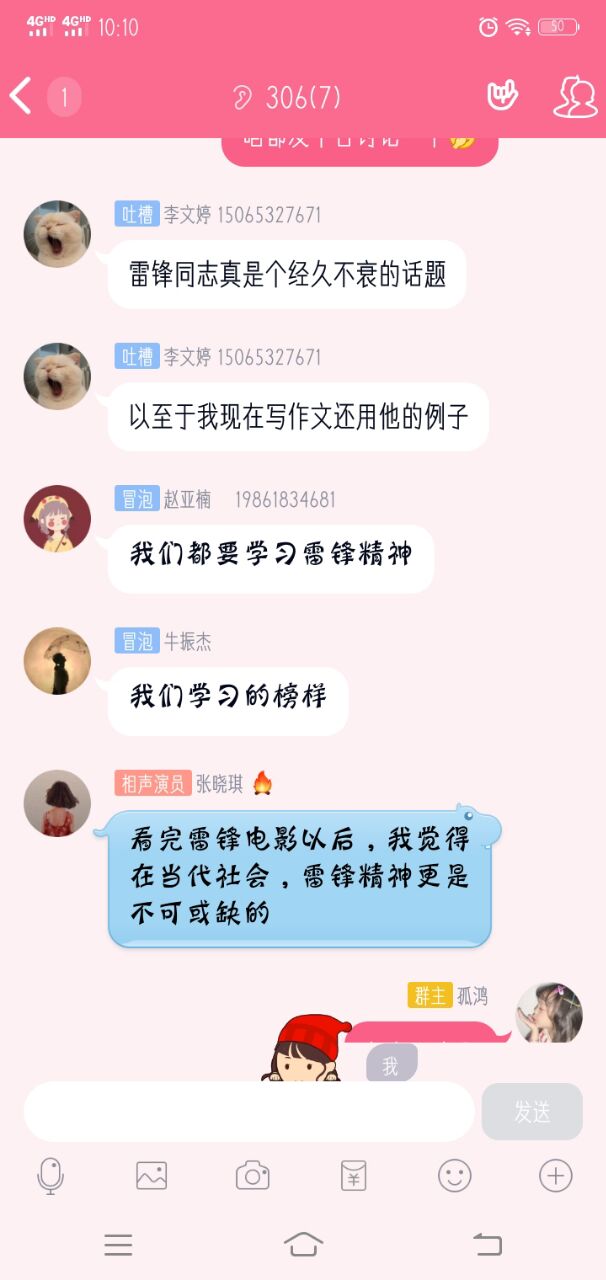Open the camera to take a photo
This screenshot has height=1280, width=606.
pos(253,1176)
